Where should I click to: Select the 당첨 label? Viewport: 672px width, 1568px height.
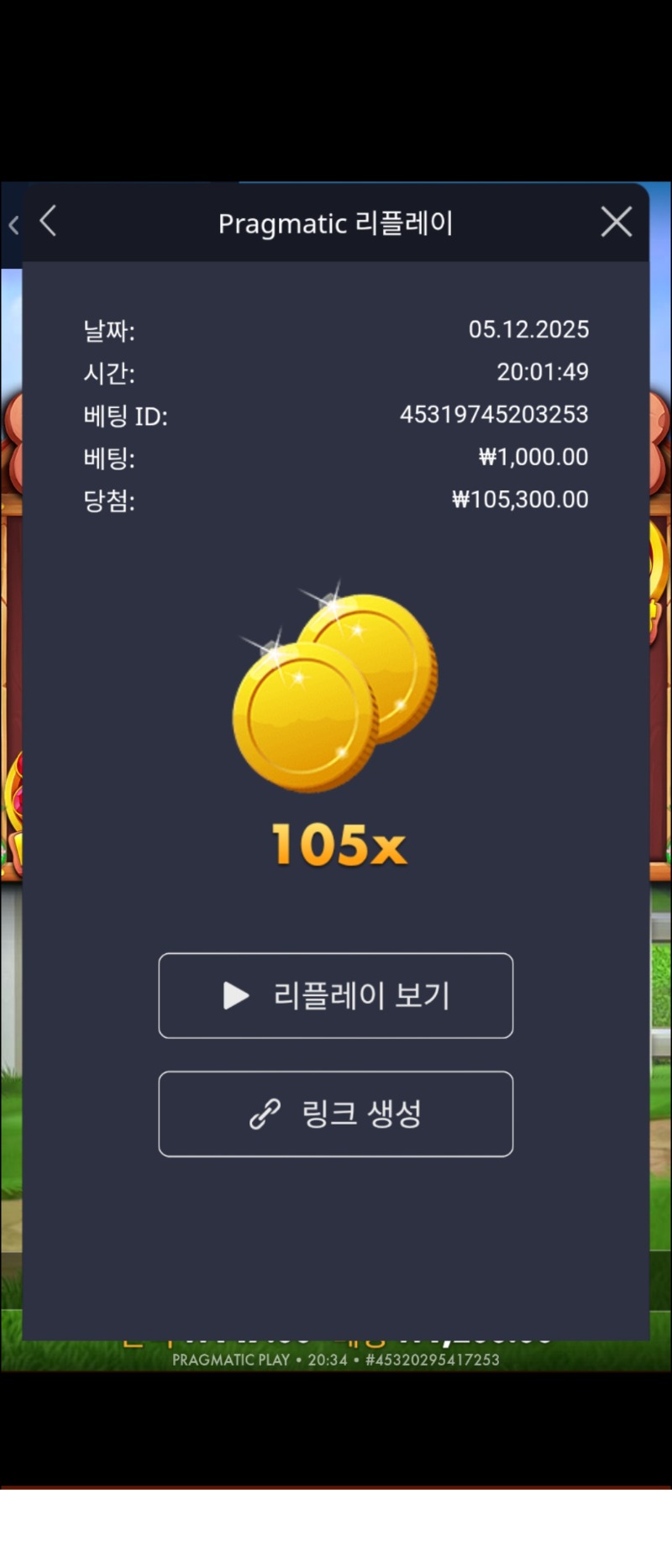point(109,500)
